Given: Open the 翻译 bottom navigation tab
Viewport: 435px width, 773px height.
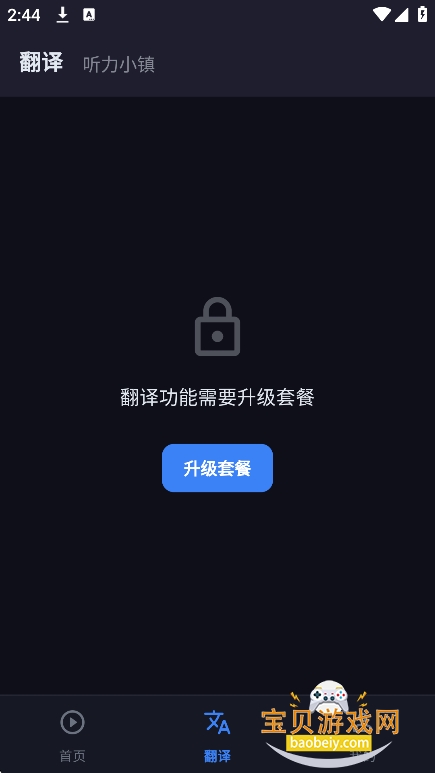Looking at the screenshot, I should pyautogui.click(x=218, y=736).
